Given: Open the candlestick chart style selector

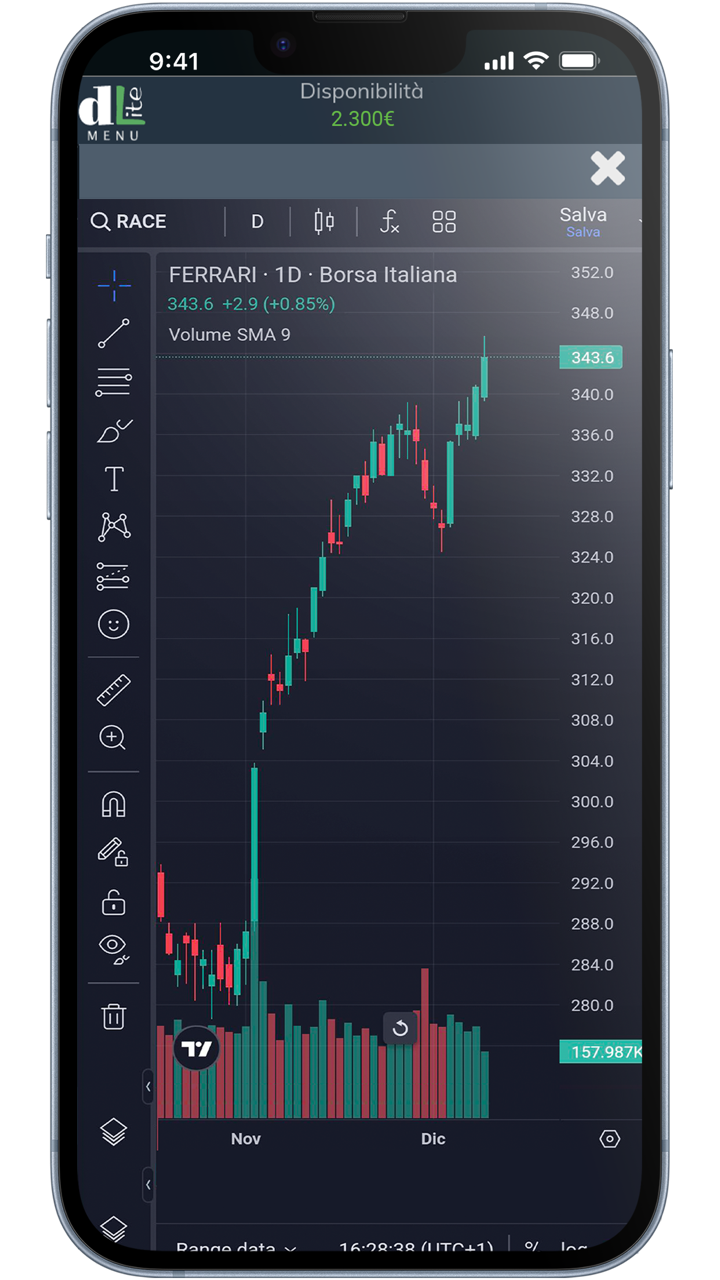Looking at the screenshot, I should pos(324,222).
